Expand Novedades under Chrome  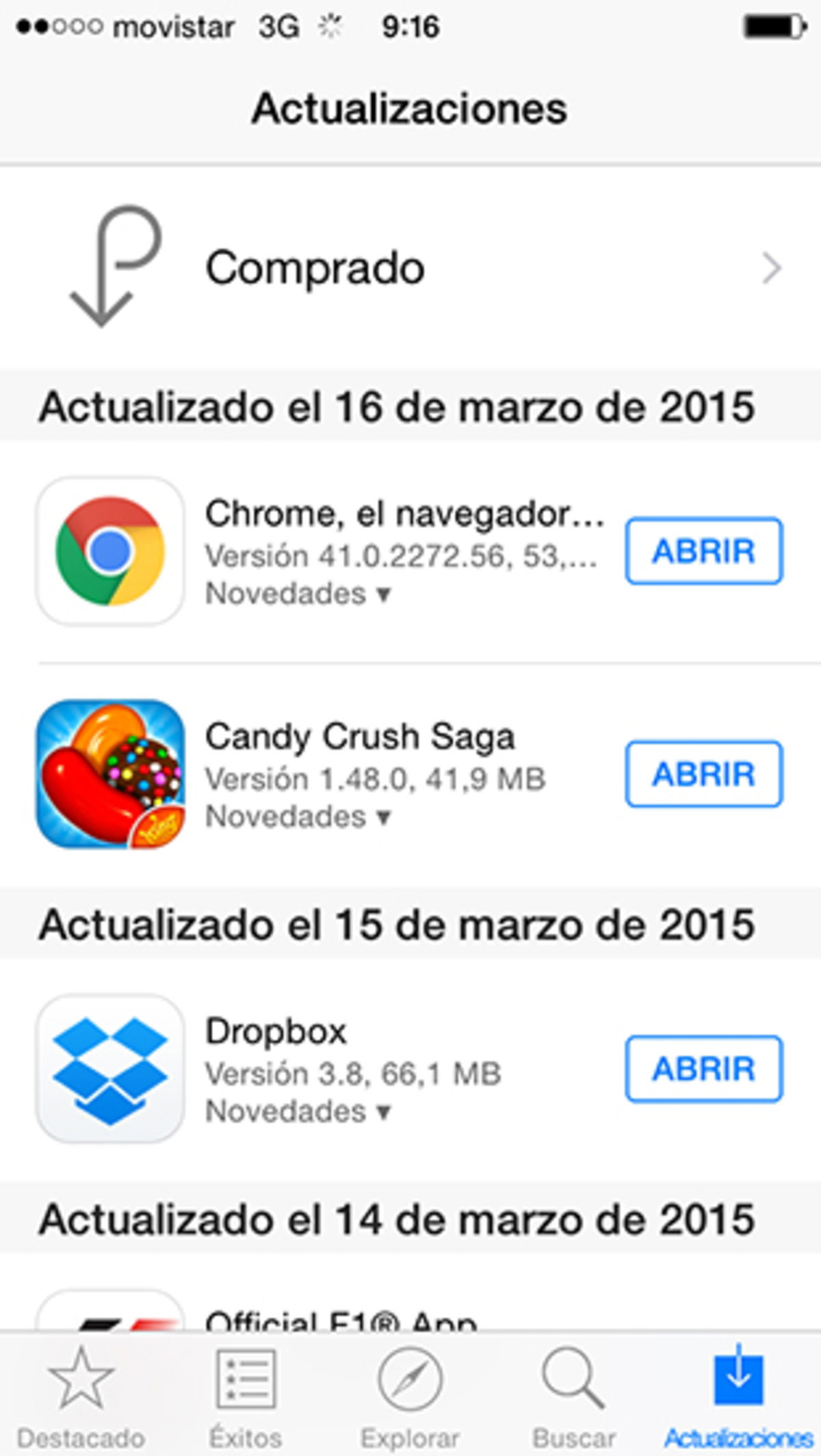click(294, 594)
